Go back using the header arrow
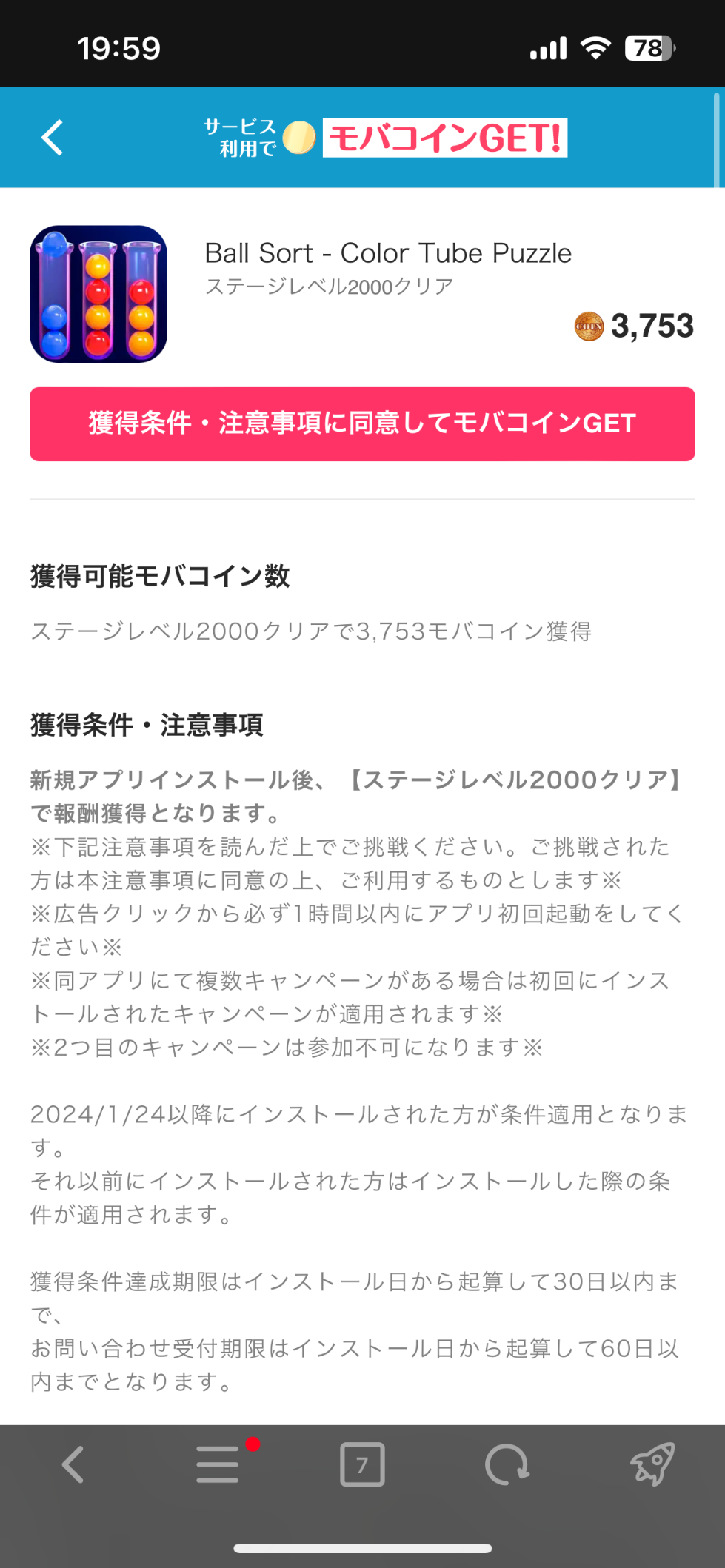Viewport: 725px width, 1568px height. click(x=53, y=138)
